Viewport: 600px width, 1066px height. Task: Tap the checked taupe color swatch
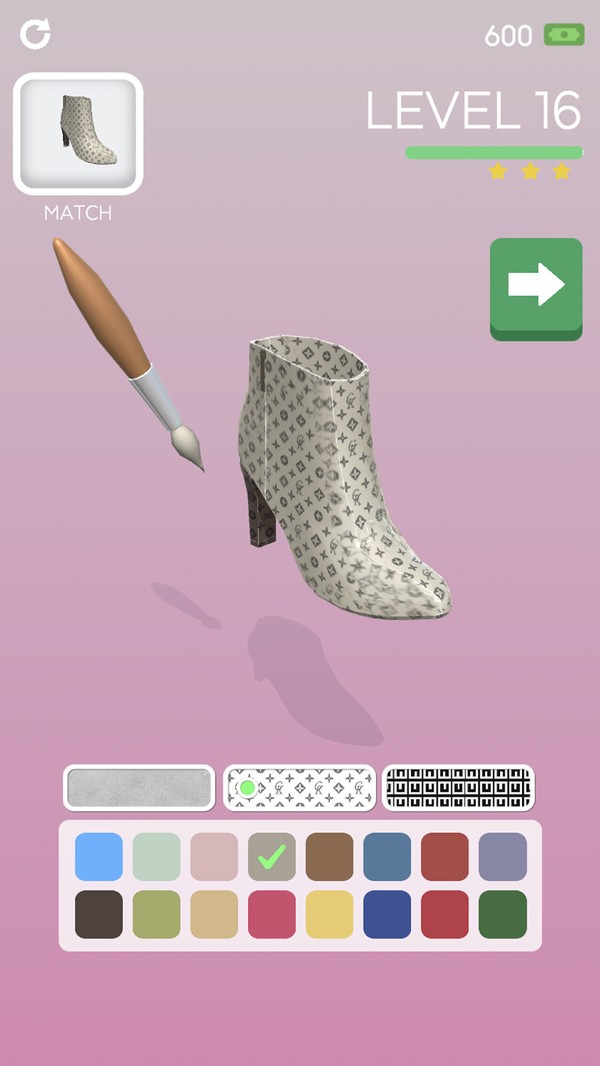272,857
